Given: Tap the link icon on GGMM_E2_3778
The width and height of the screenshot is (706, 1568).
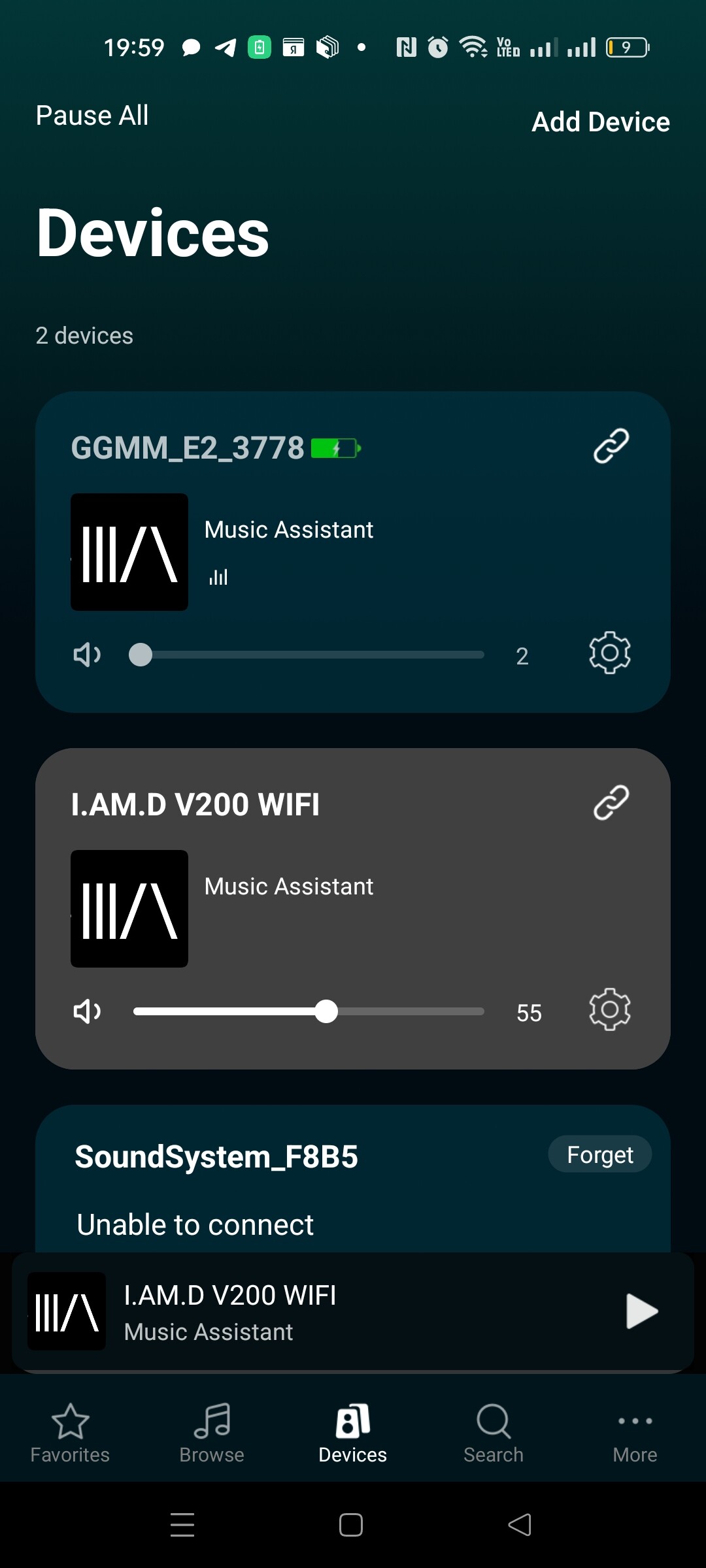Looking at the screenshot, I should pos(611,446).
